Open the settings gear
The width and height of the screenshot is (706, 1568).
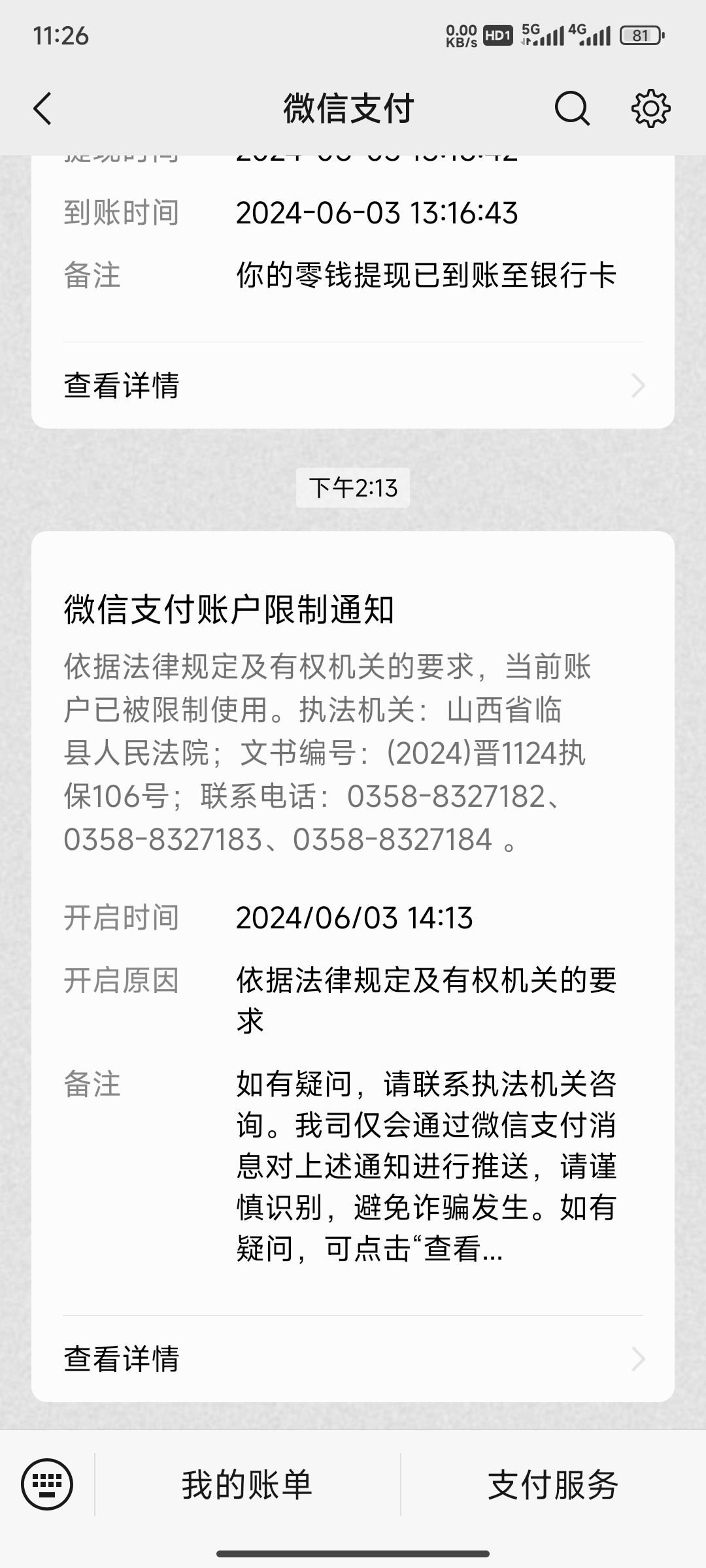[x=650, y=108]
